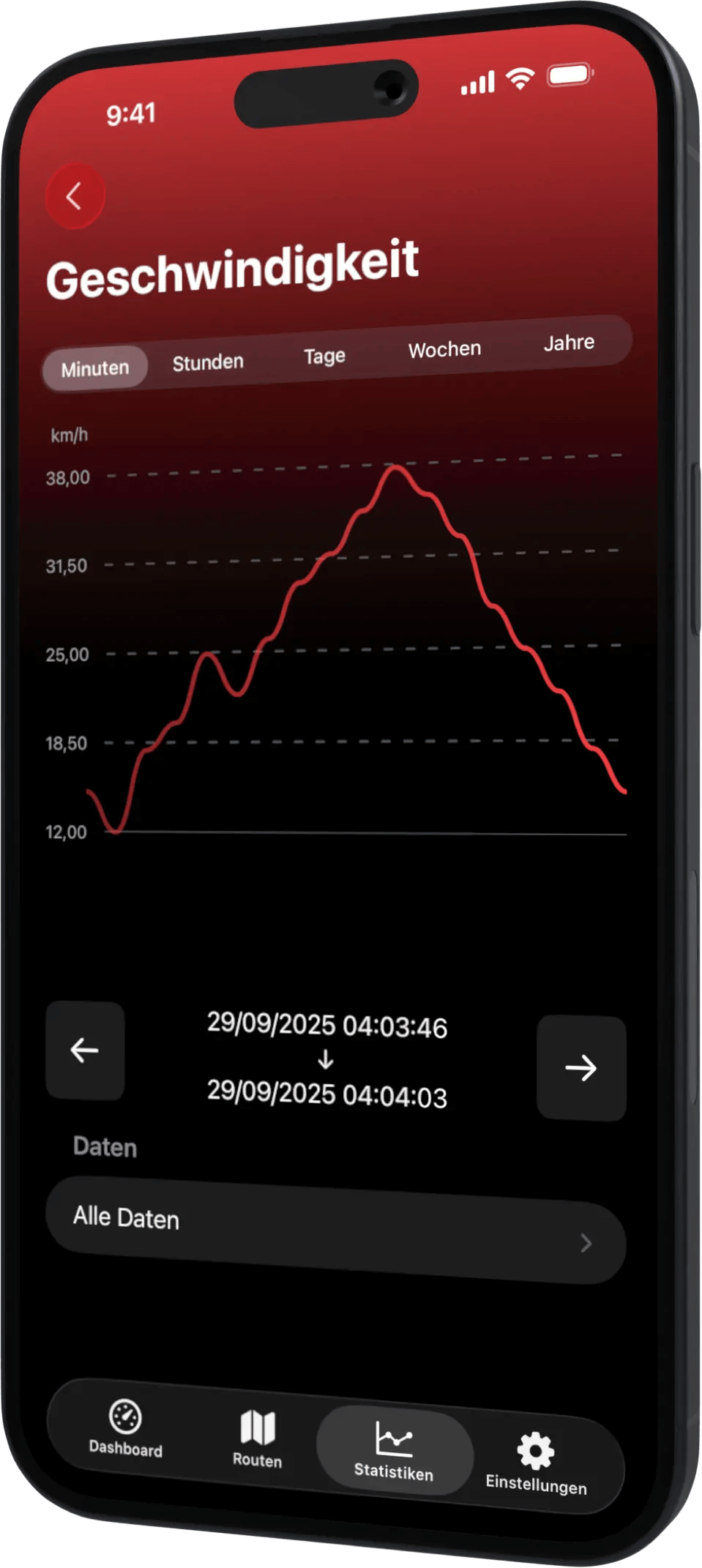Select the Tage view
Viewport: 702px width, 1568px height.
(324, 356)
